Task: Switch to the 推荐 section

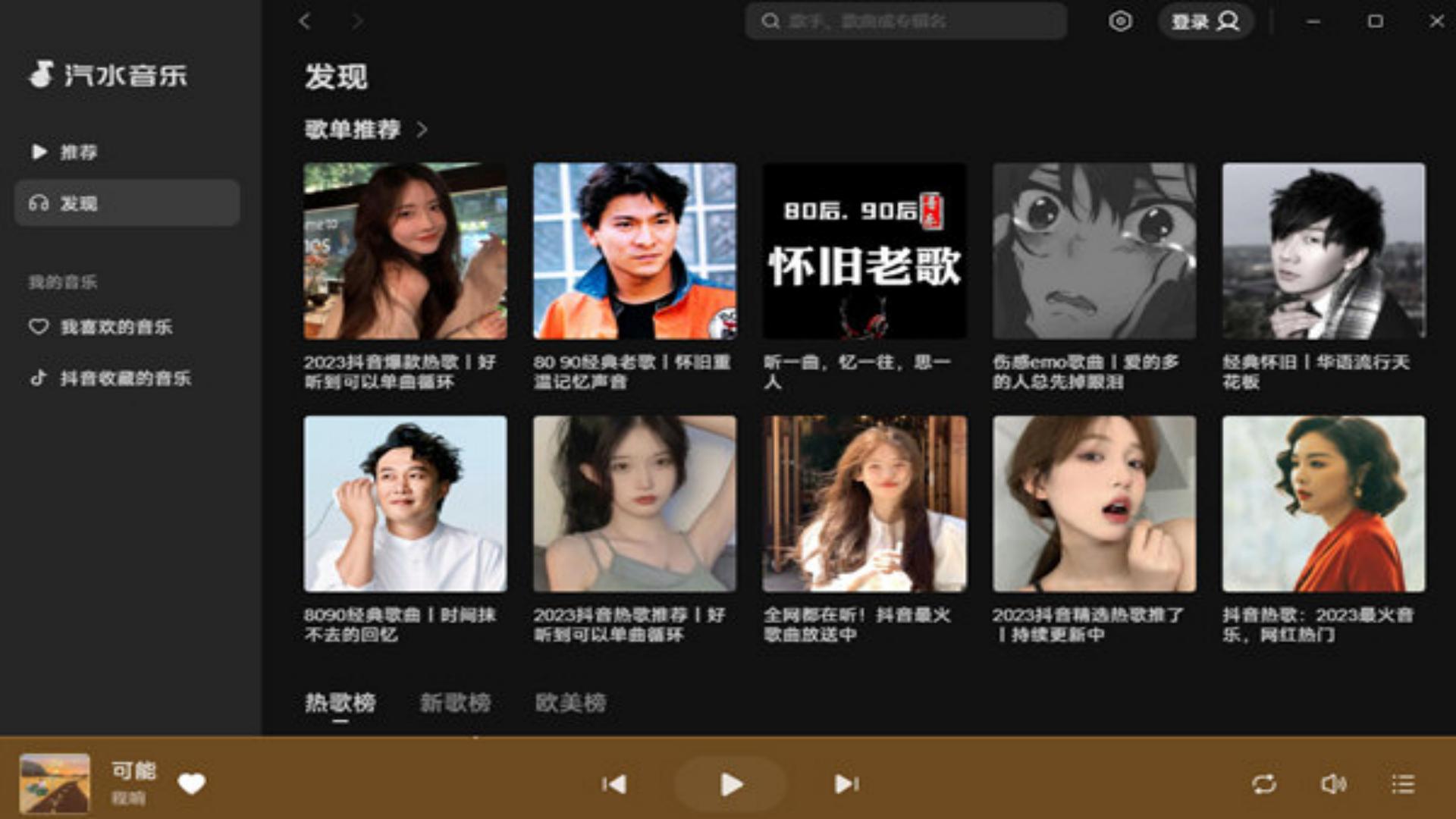Action: coord(78,152)
